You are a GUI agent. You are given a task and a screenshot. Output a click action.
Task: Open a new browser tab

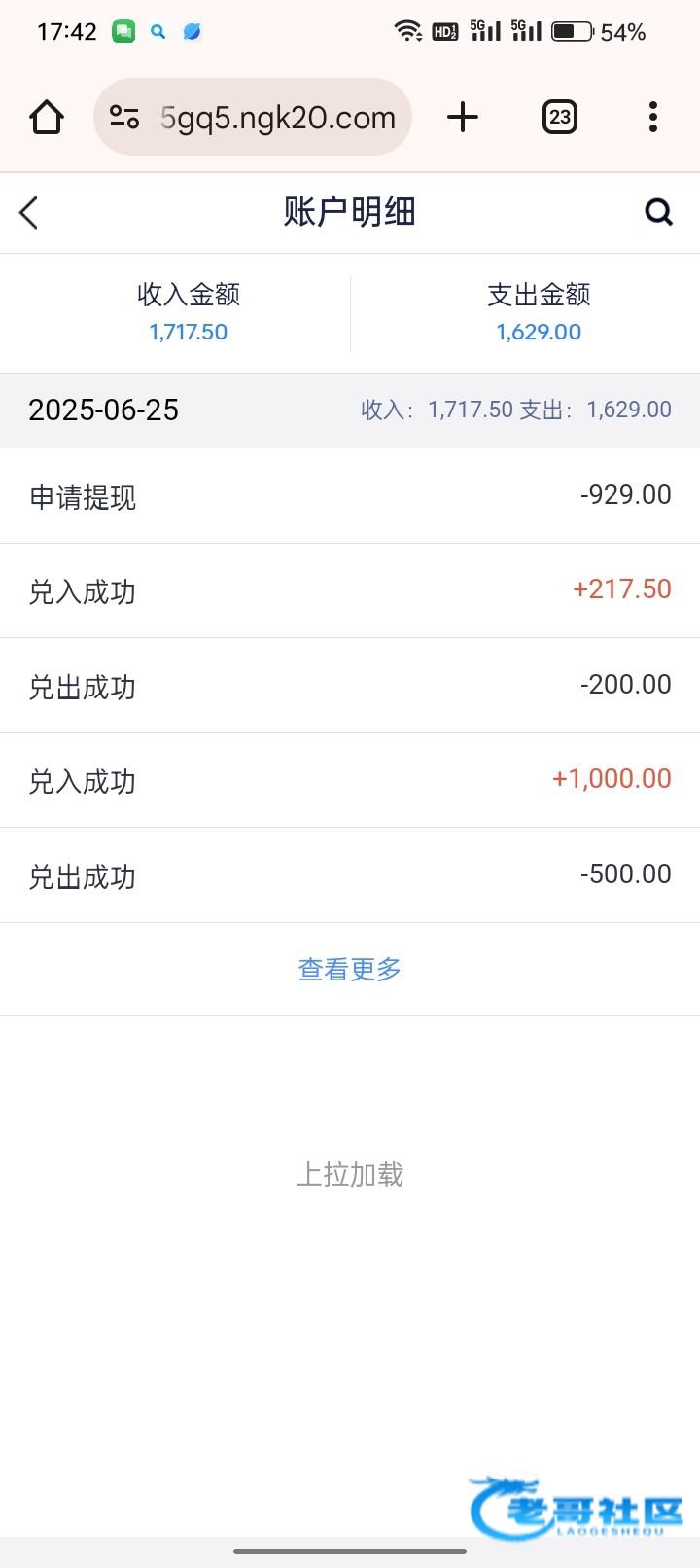(x=463, y=118)
